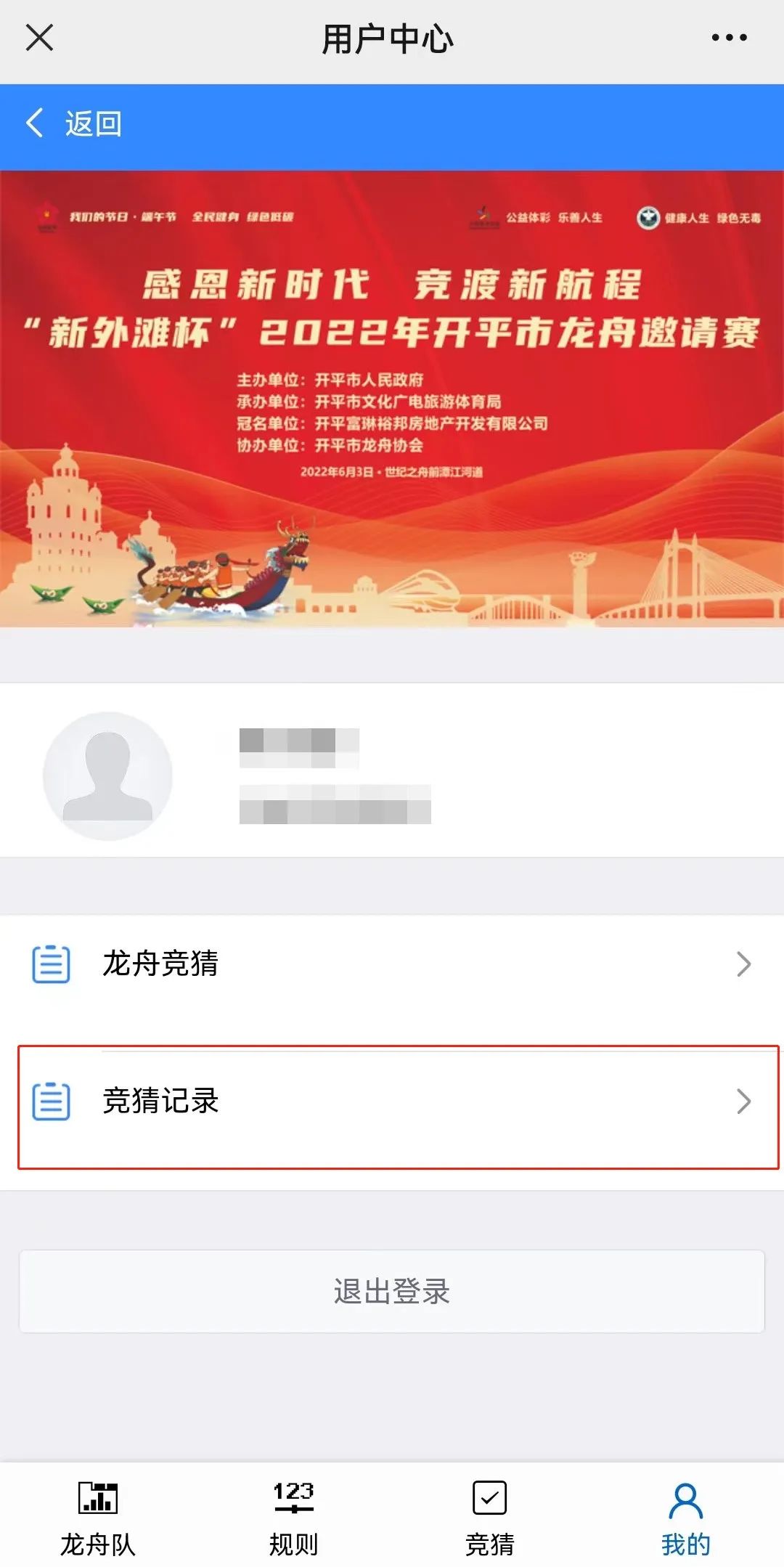This screenshot has height=1567, width=784.
Task: Open the 龙舟竞猜 row
Action: click(392, 964)
